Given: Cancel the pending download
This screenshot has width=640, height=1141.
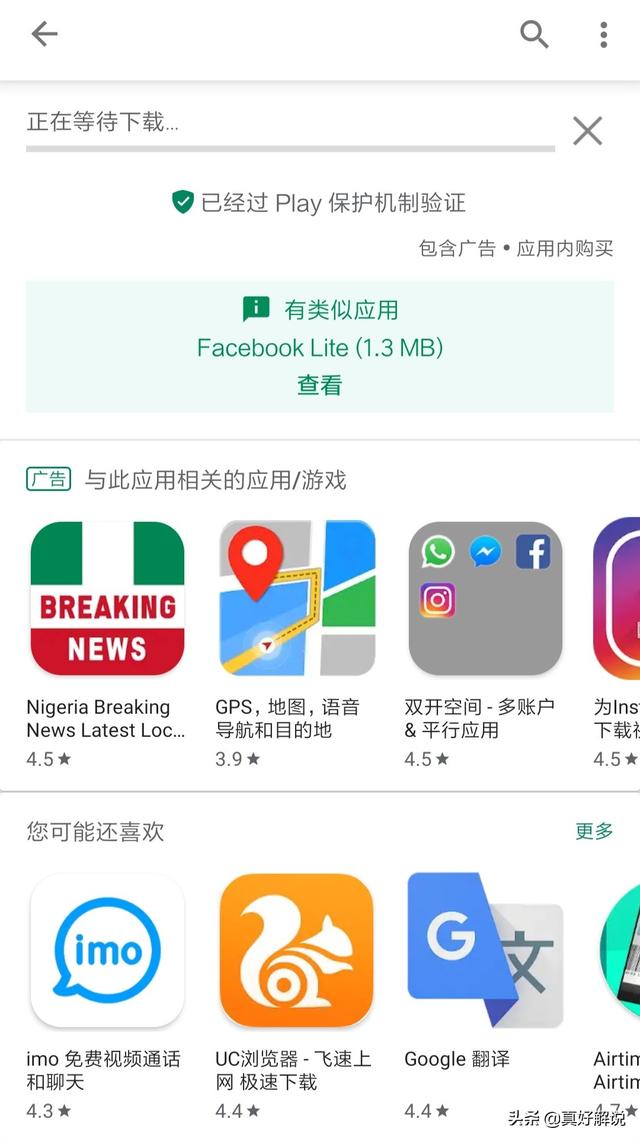Looking at the screenshot, I should (x=587, y=130).
